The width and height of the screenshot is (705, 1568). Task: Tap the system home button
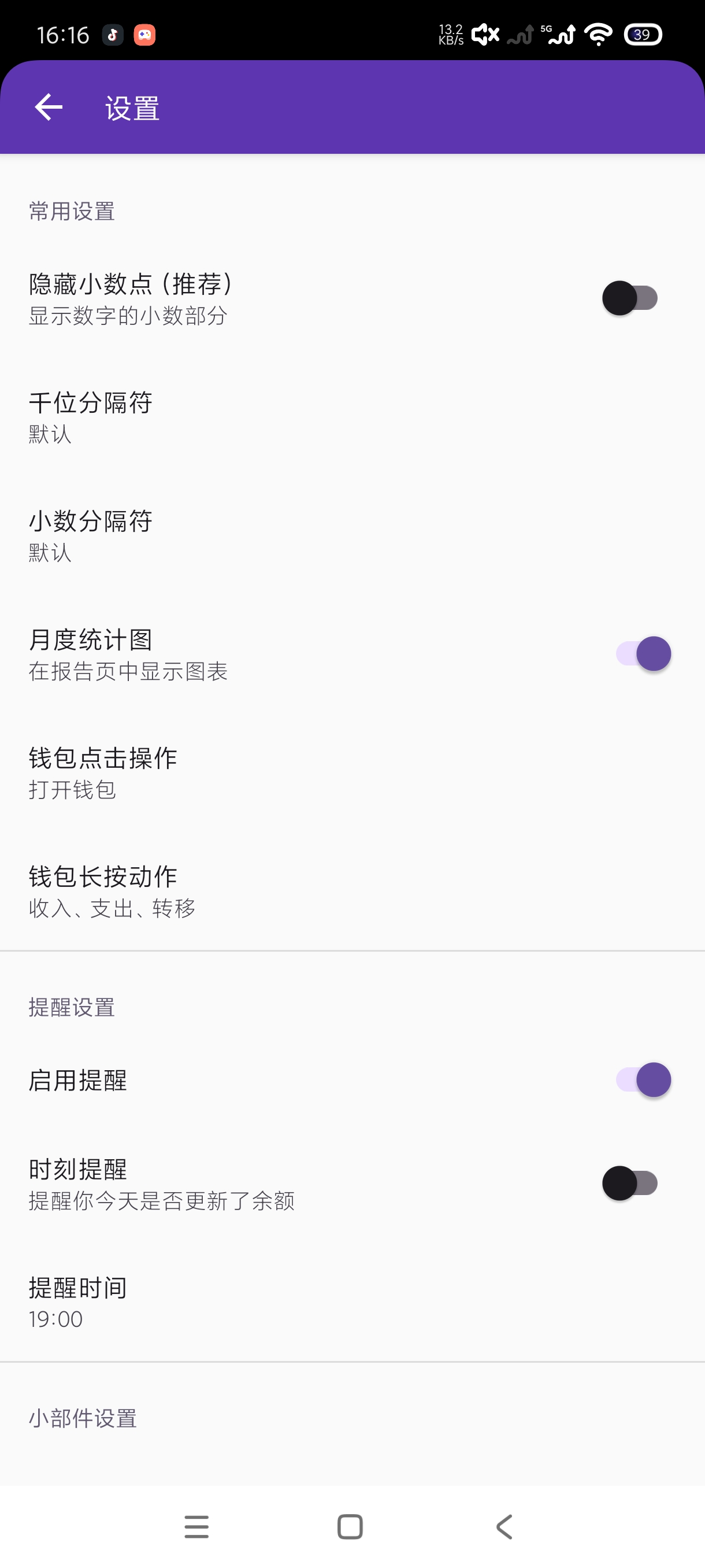(x=350, y=1526)
